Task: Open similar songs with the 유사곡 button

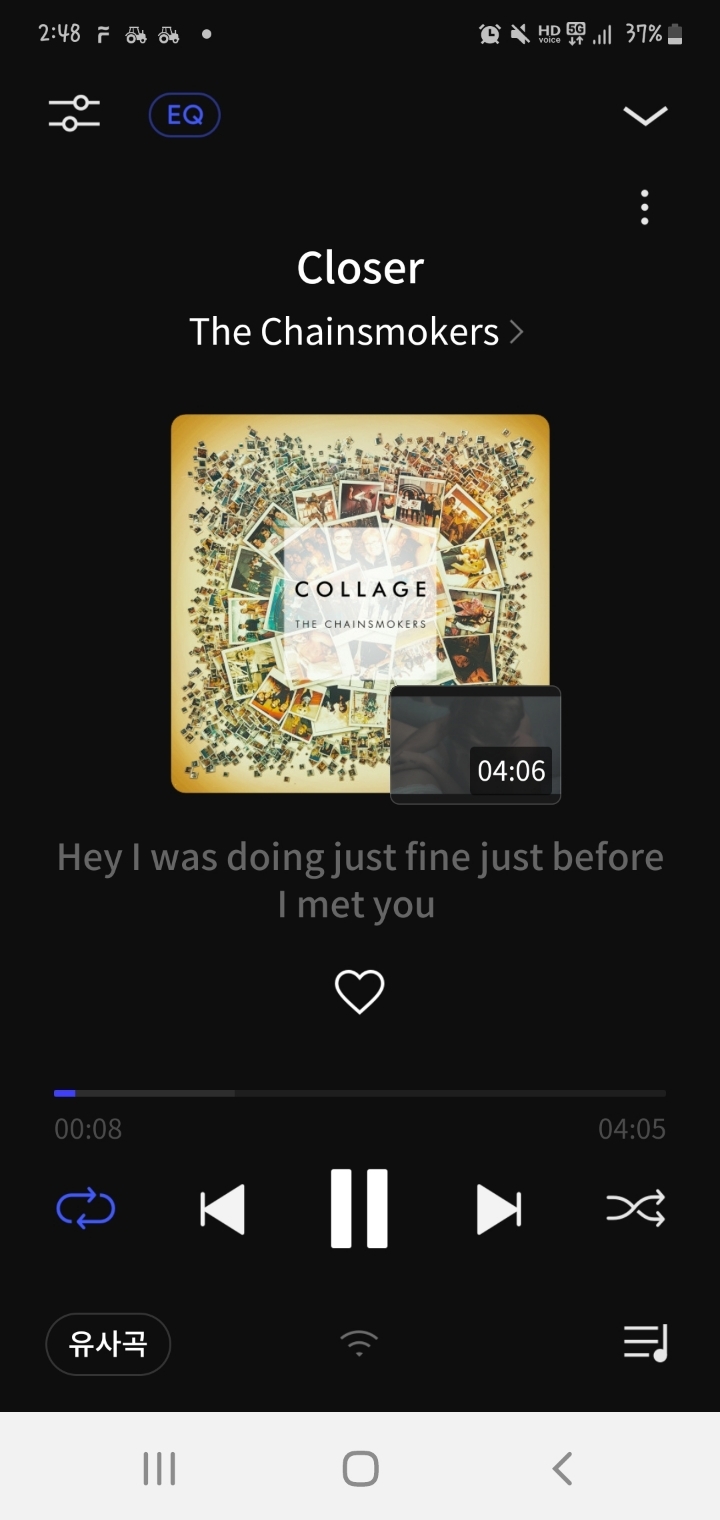Action: pyautogui.click(x=108, y=1344)
